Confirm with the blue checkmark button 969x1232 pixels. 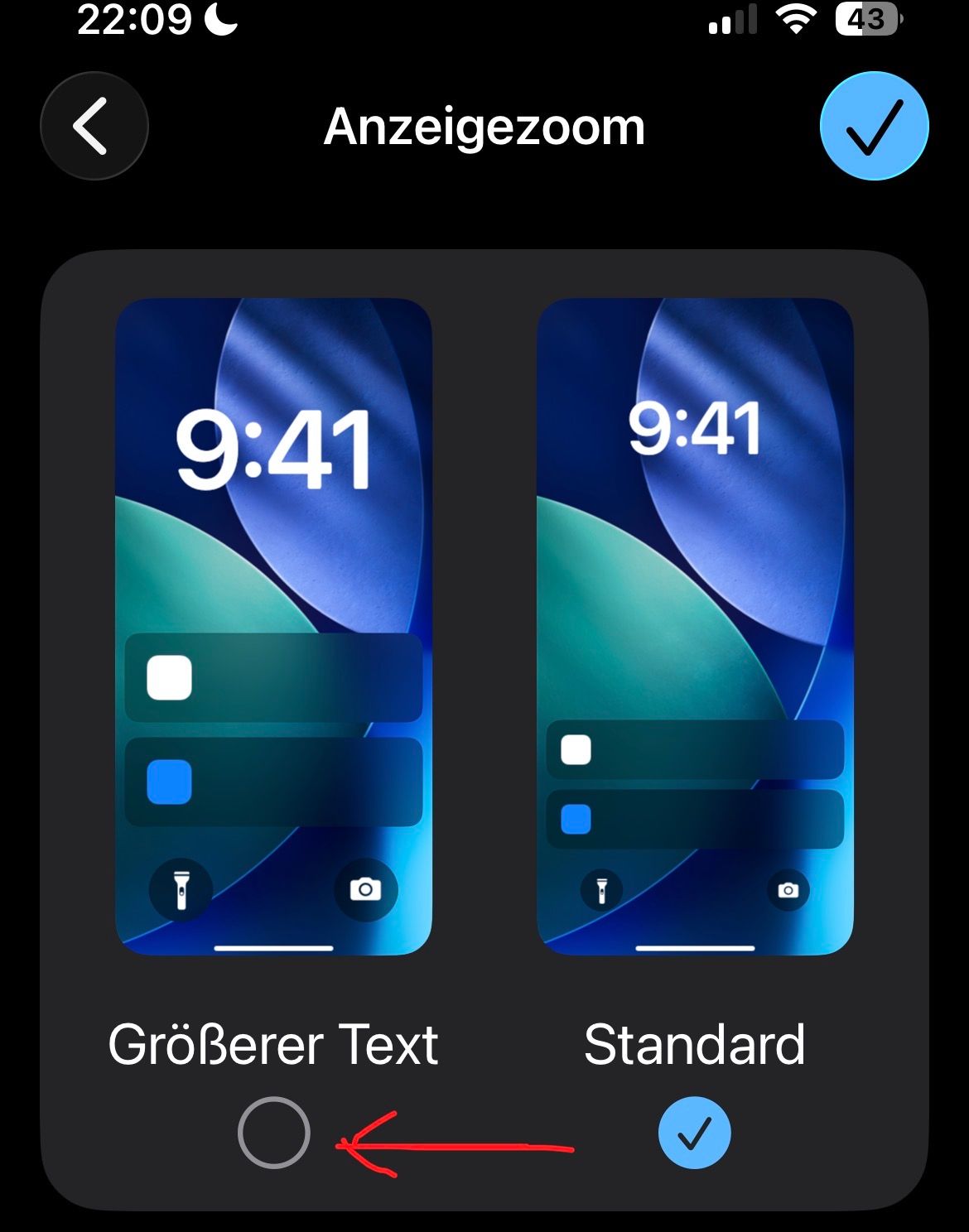pos(874,126)
